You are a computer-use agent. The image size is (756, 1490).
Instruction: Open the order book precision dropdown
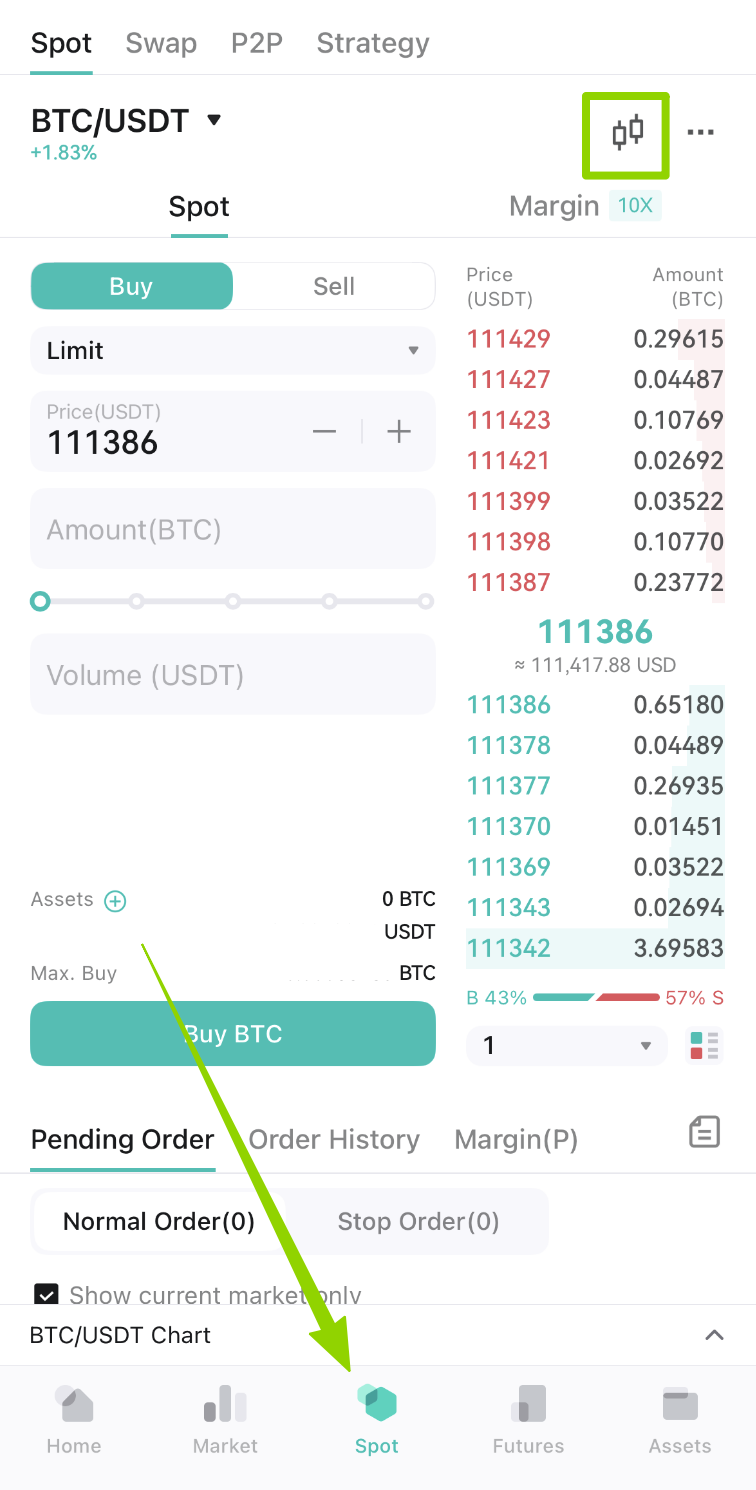pyautogui.click(x=566, y=1044)
